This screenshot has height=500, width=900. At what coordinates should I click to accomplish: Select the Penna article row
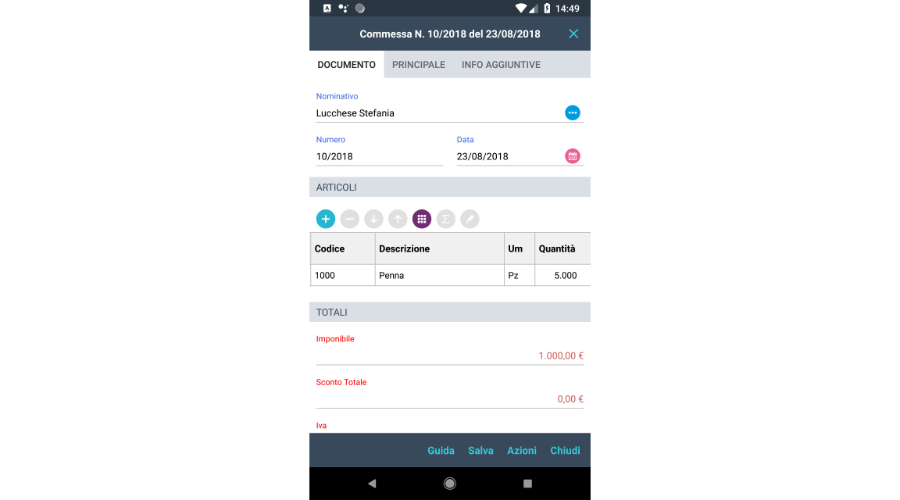click(440, 275)
